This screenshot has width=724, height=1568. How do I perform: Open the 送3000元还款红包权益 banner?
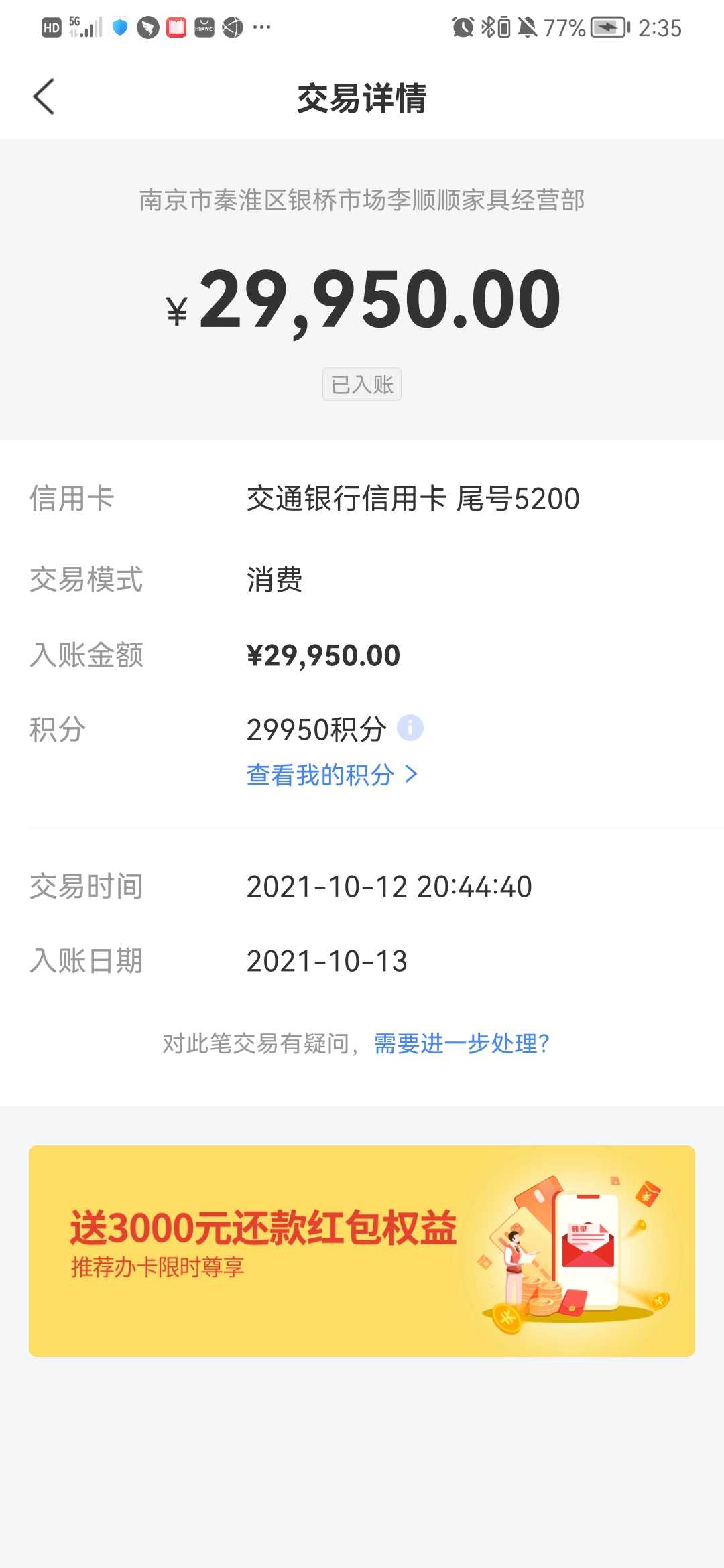(362, 1251)
